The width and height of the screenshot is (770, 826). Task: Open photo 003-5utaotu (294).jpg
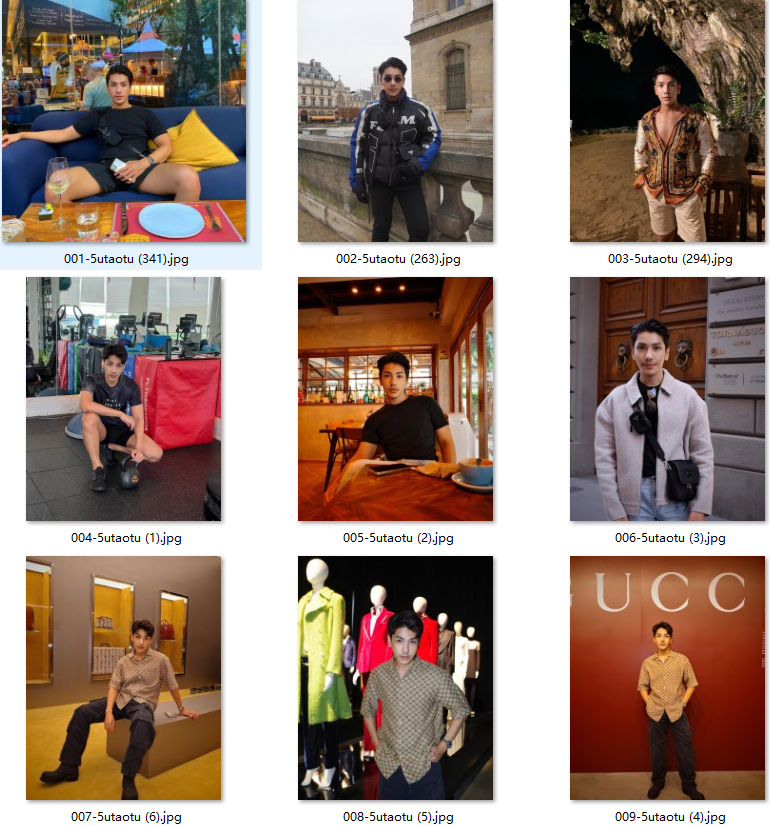667,120
